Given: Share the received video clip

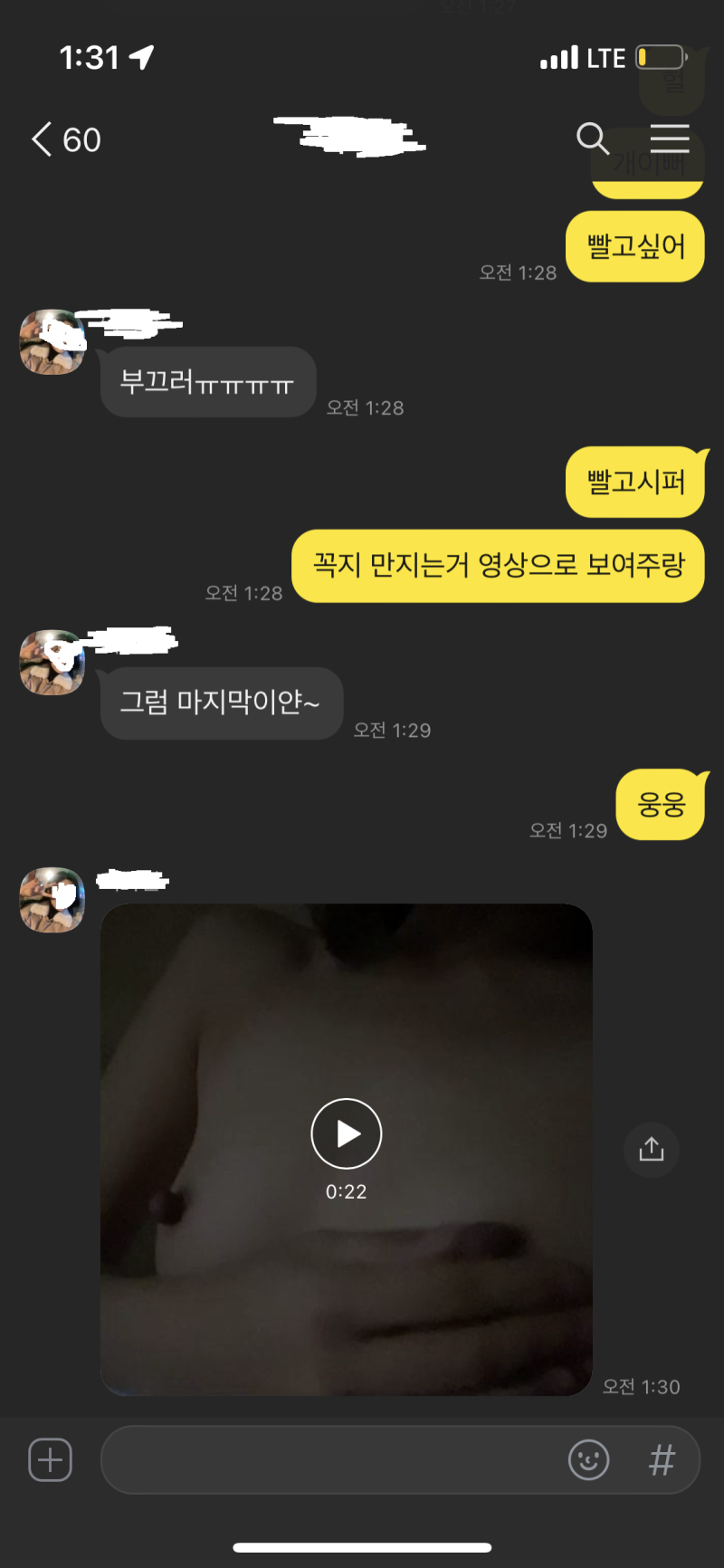Looking at the screenshot, I should click(x=651, y=1150).
